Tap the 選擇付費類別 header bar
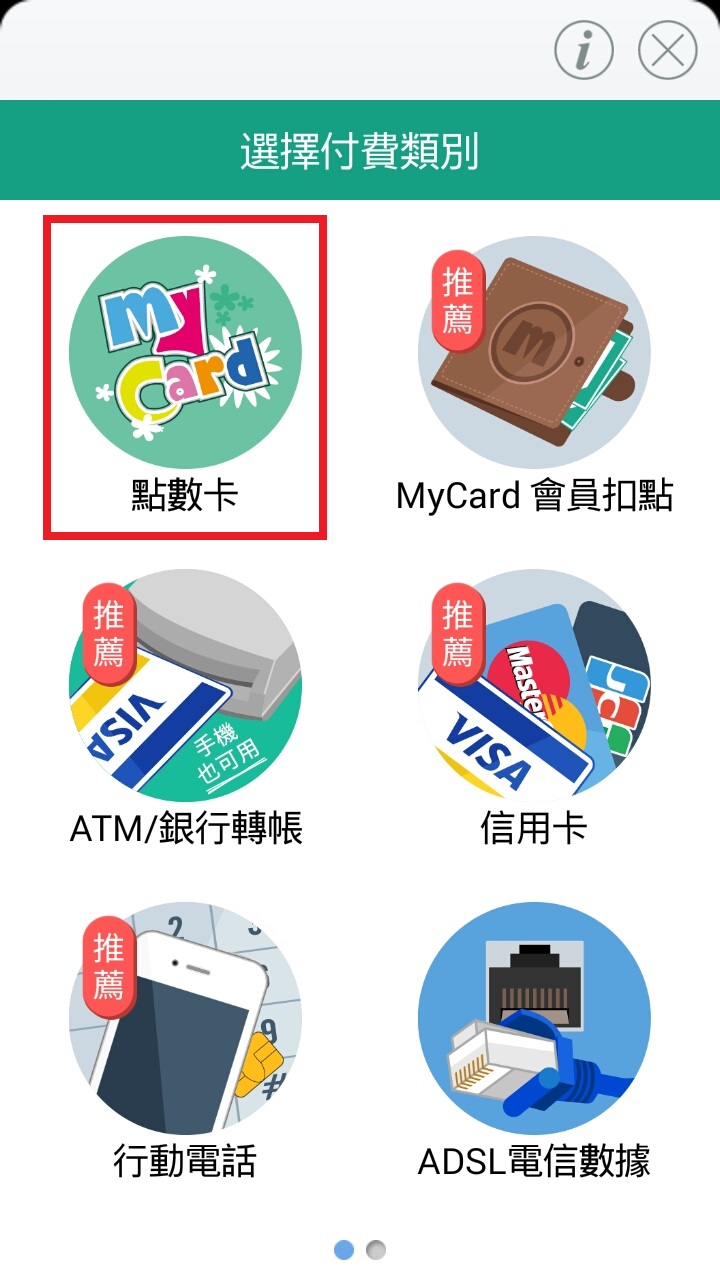This screenshot has height=1280, width=720. click(x=360, y=148)
